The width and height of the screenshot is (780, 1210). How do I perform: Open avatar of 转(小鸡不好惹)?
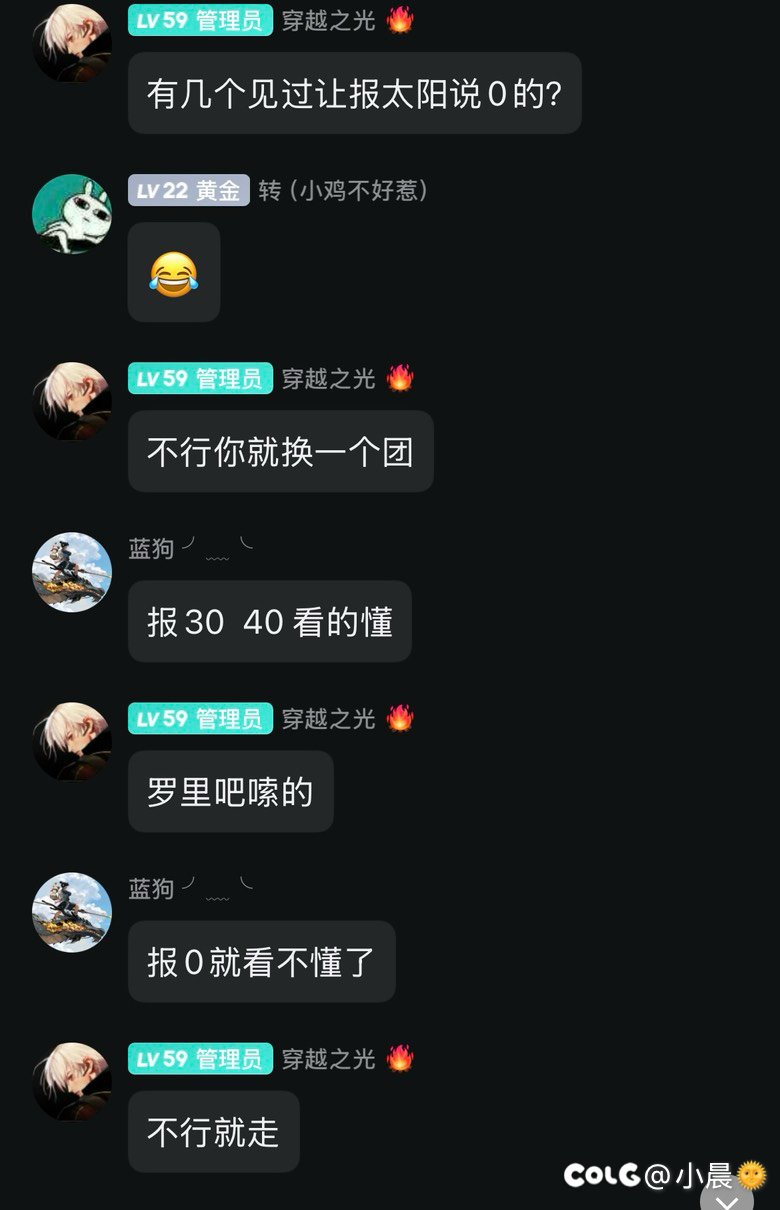(x=72, y=213)
